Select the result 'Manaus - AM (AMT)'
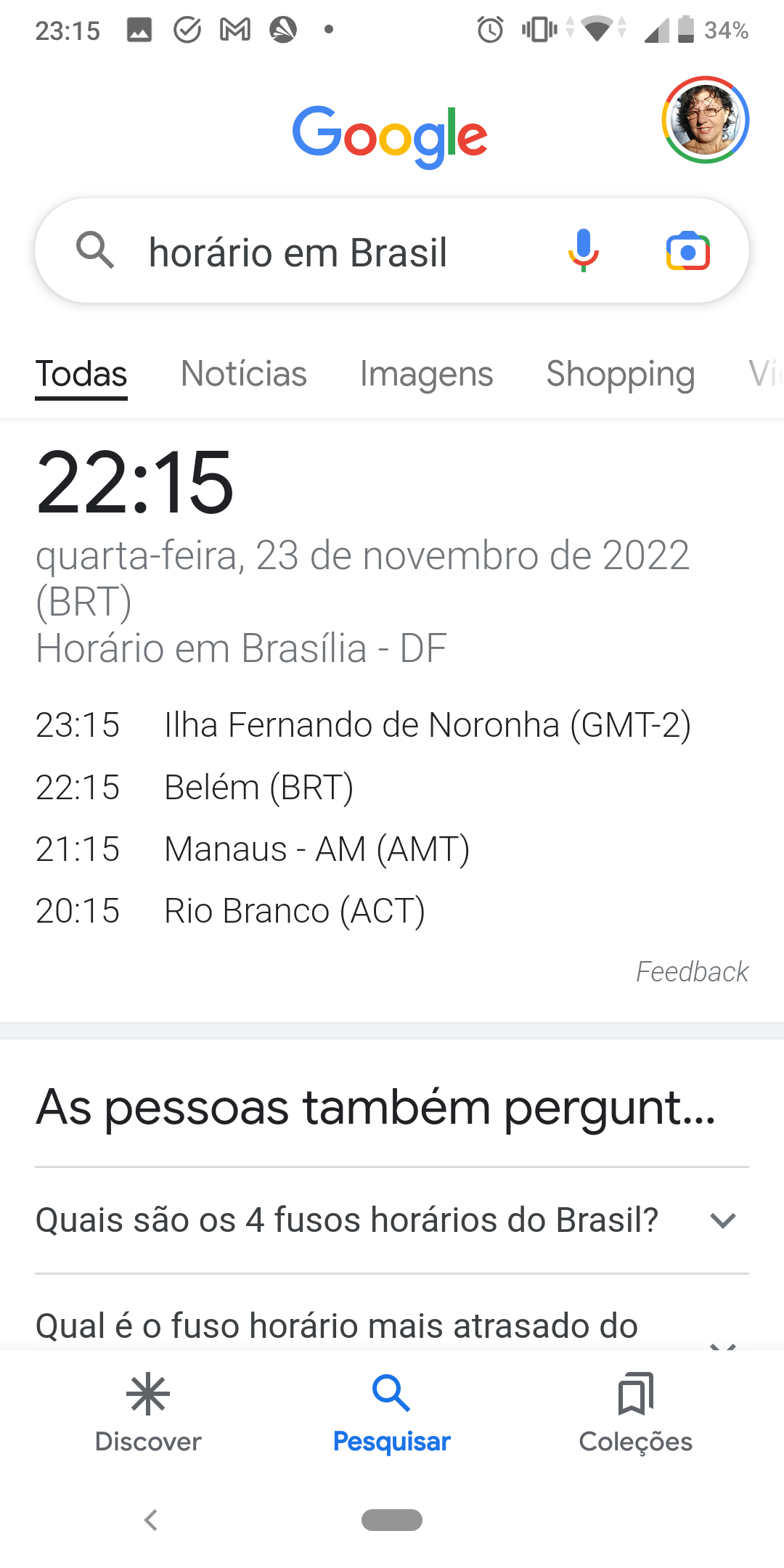Image resolution: width=784 pixels, height=1568 pixels. pyautogui.click(x=317, y=848)
